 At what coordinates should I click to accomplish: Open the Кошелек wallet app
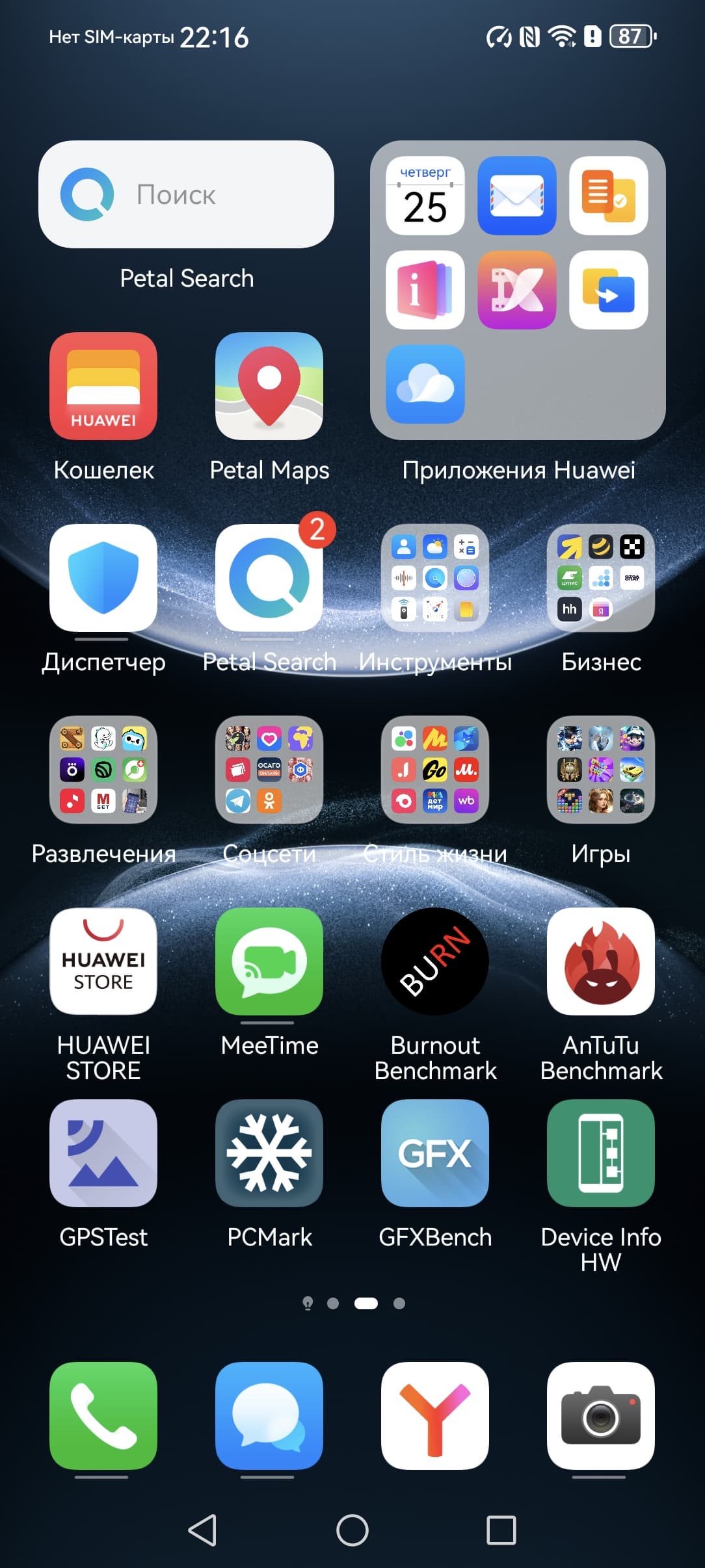click(x=103, y=386)
